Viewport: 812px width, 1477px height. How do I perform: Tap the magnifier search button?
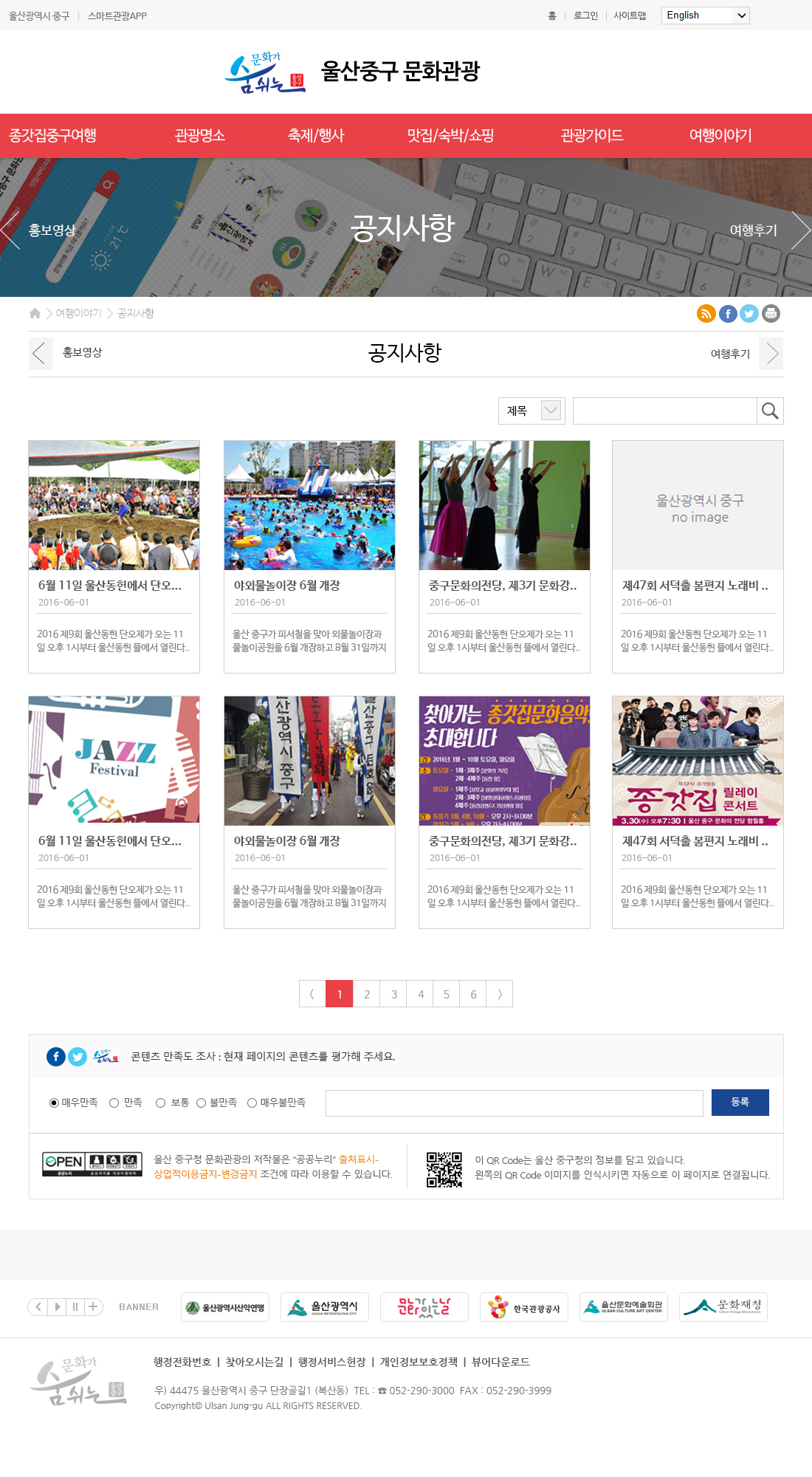click(x=770, y=411)
